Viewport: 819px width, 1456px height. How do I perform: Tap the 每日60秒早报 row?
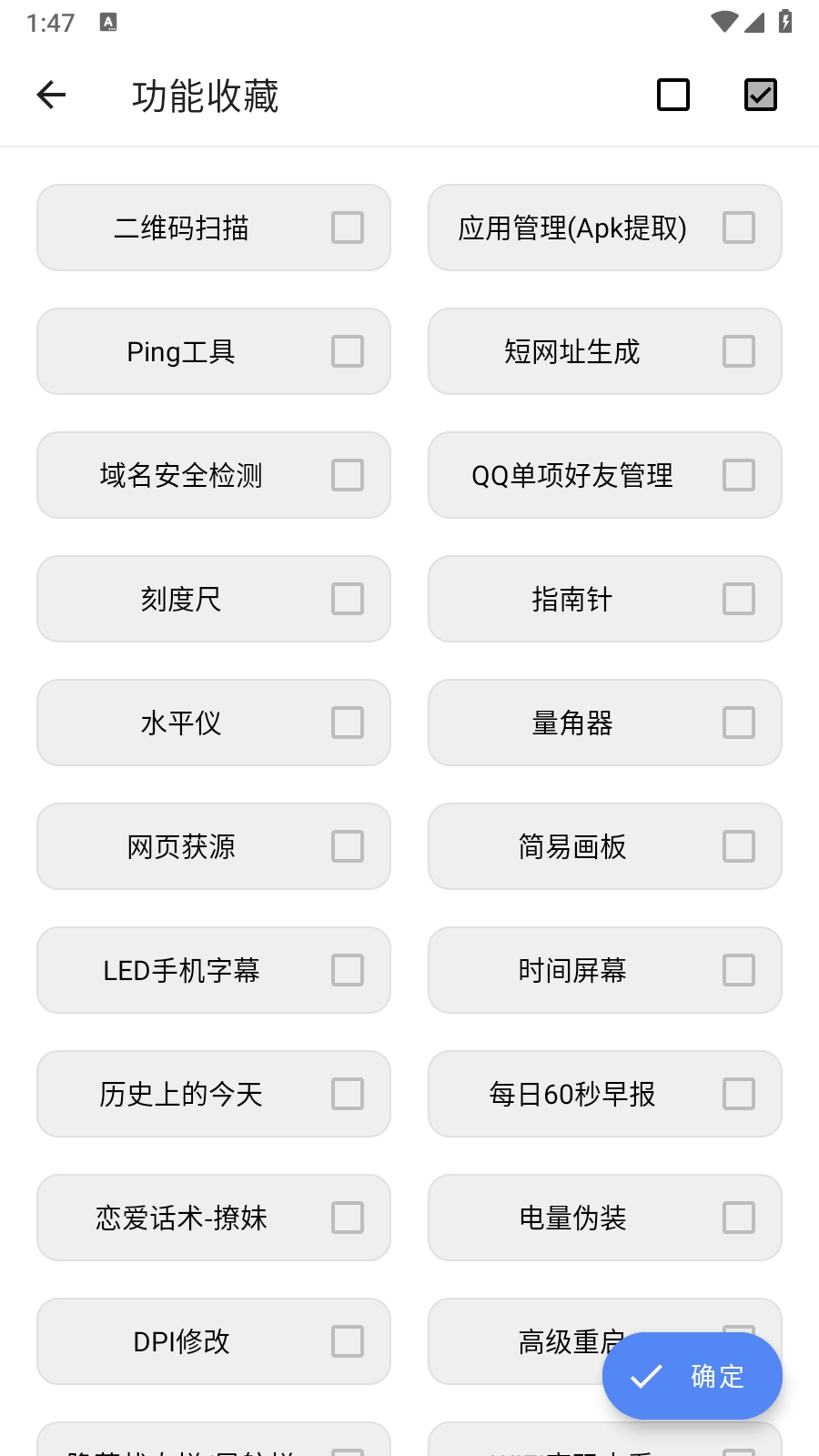click(605, 1094)
